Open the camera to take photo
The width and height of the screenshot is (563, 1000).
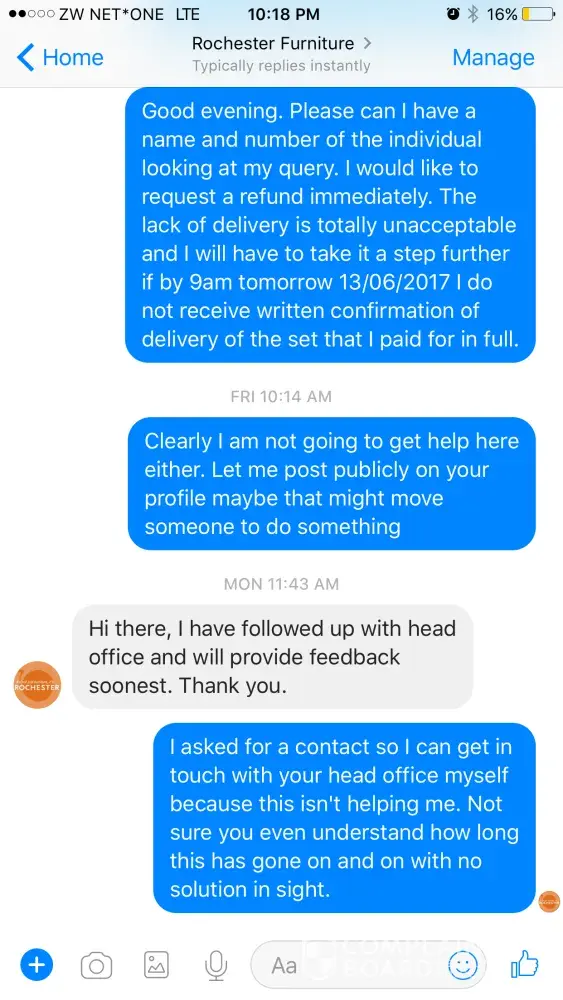coord(96,966)
